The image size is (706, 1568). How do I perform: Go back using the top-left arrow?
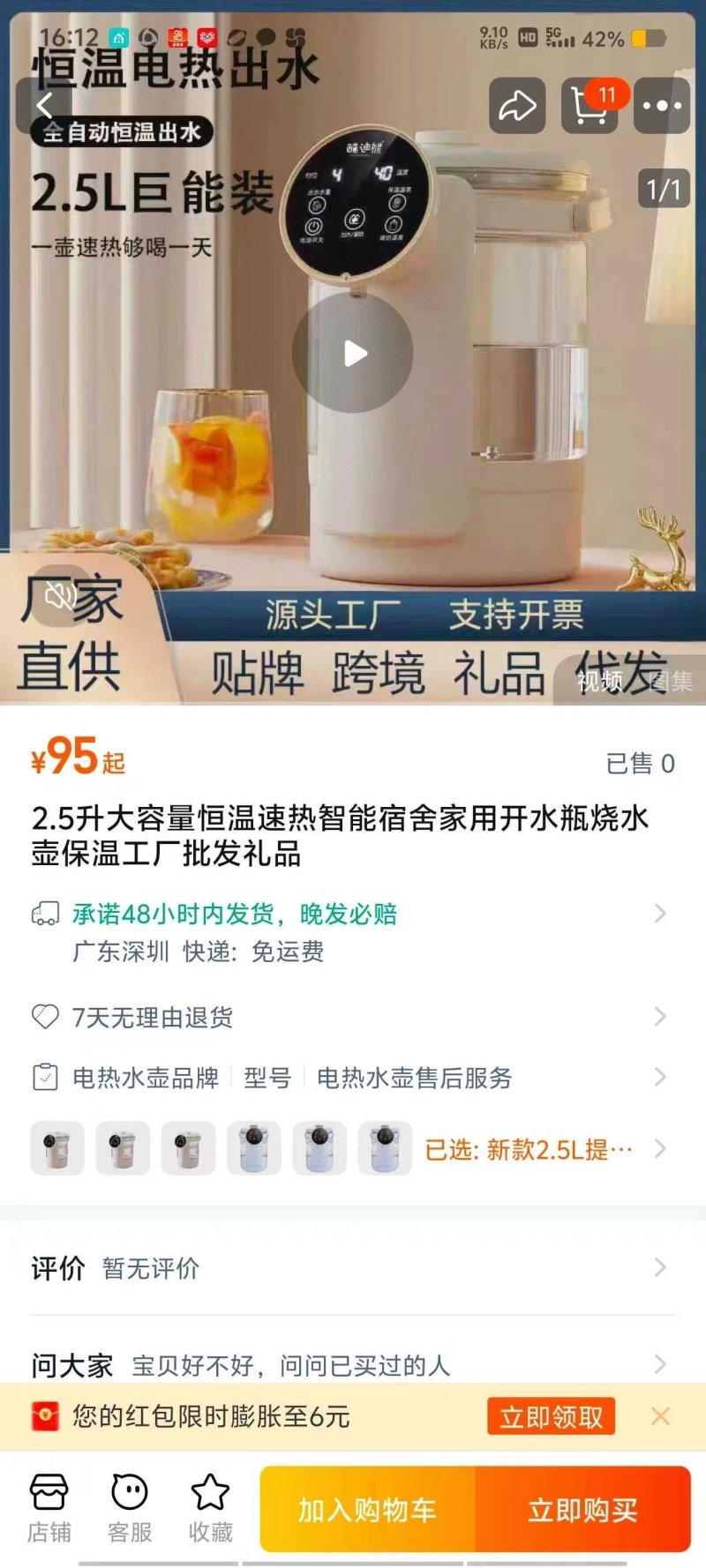coord(44,106)
